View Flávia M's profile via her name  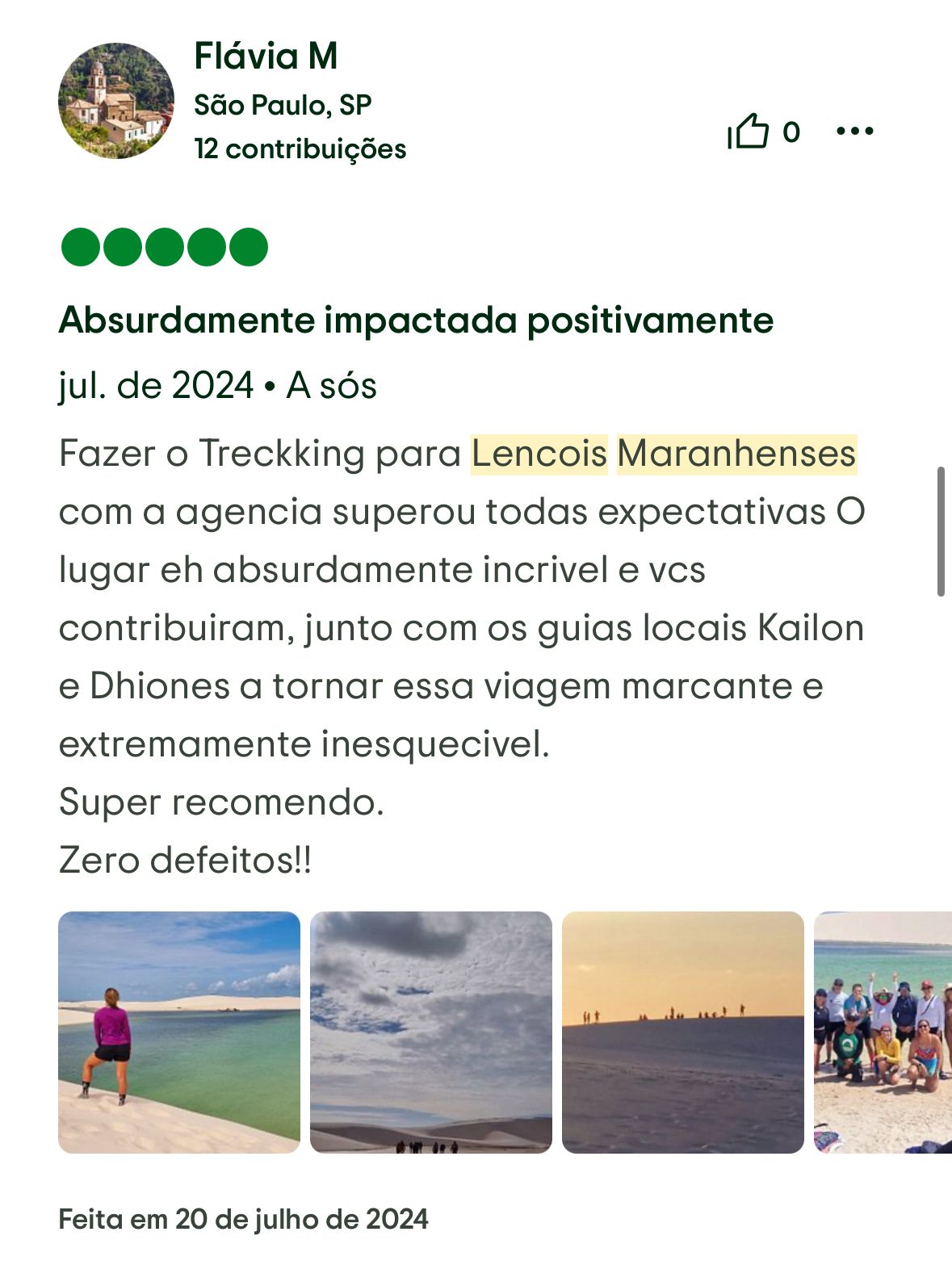pos(266,57)
